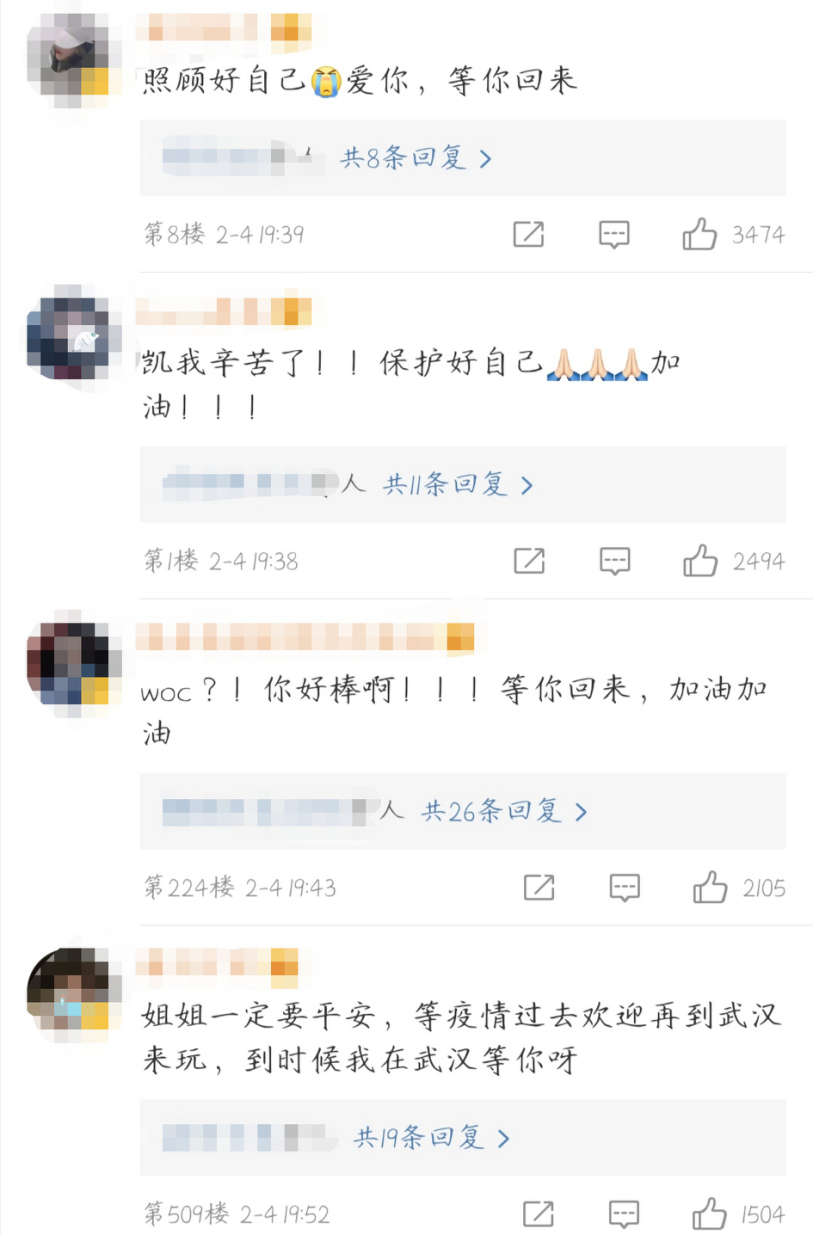The height and width of the screenshot is (1235, 813).
Task: Reply to the 第8楼 comment
Action: (614, 235)
